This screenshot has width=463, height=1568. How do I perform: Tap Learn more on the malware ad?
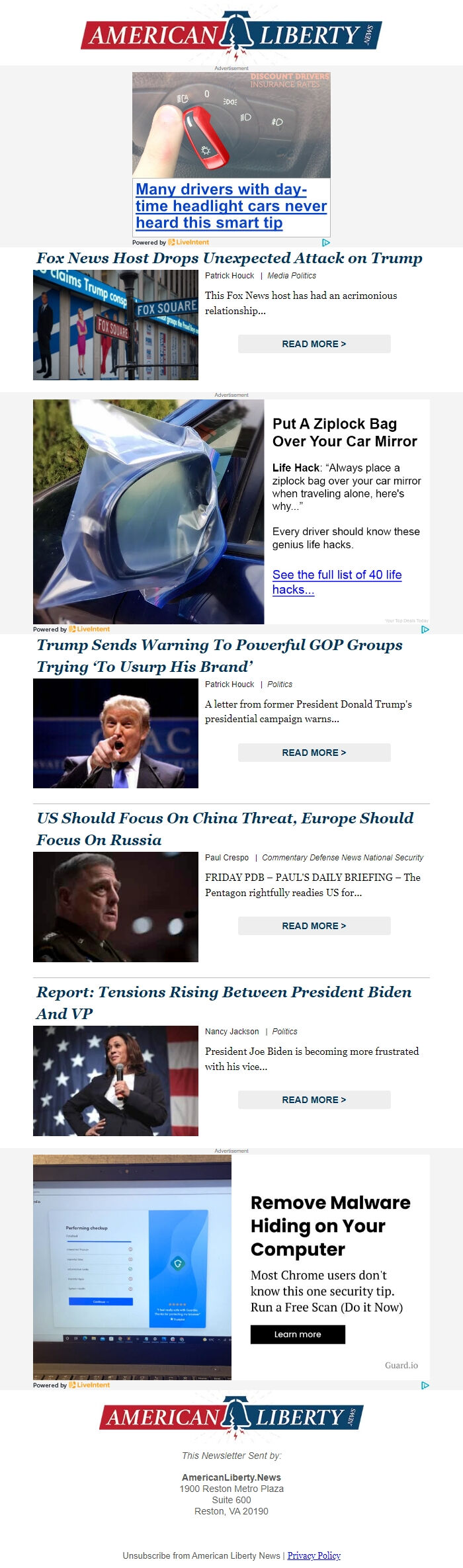click(298, 1335)
